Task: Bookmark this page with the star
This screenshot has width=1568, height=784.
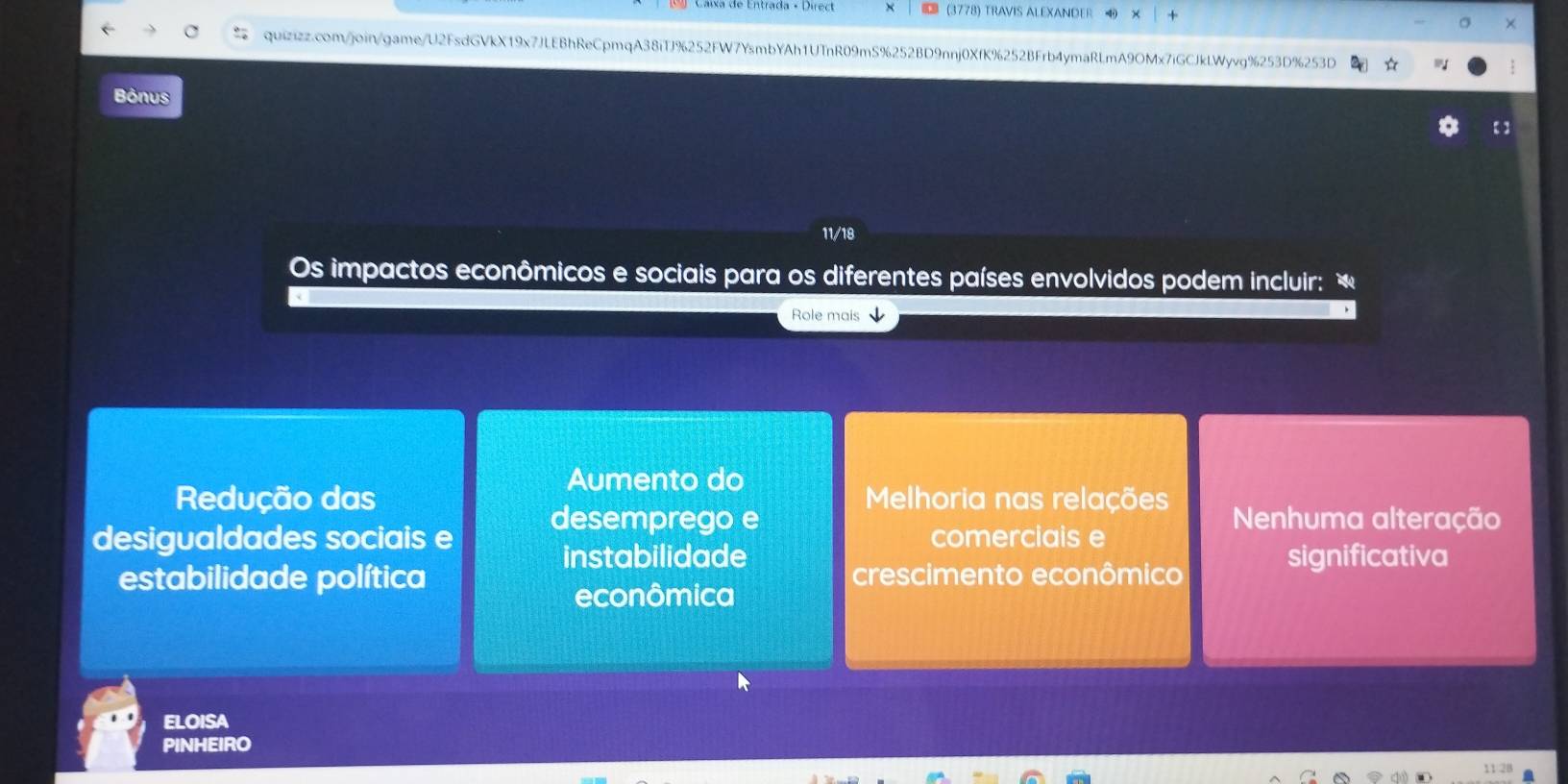Action: pos(1390,64)
